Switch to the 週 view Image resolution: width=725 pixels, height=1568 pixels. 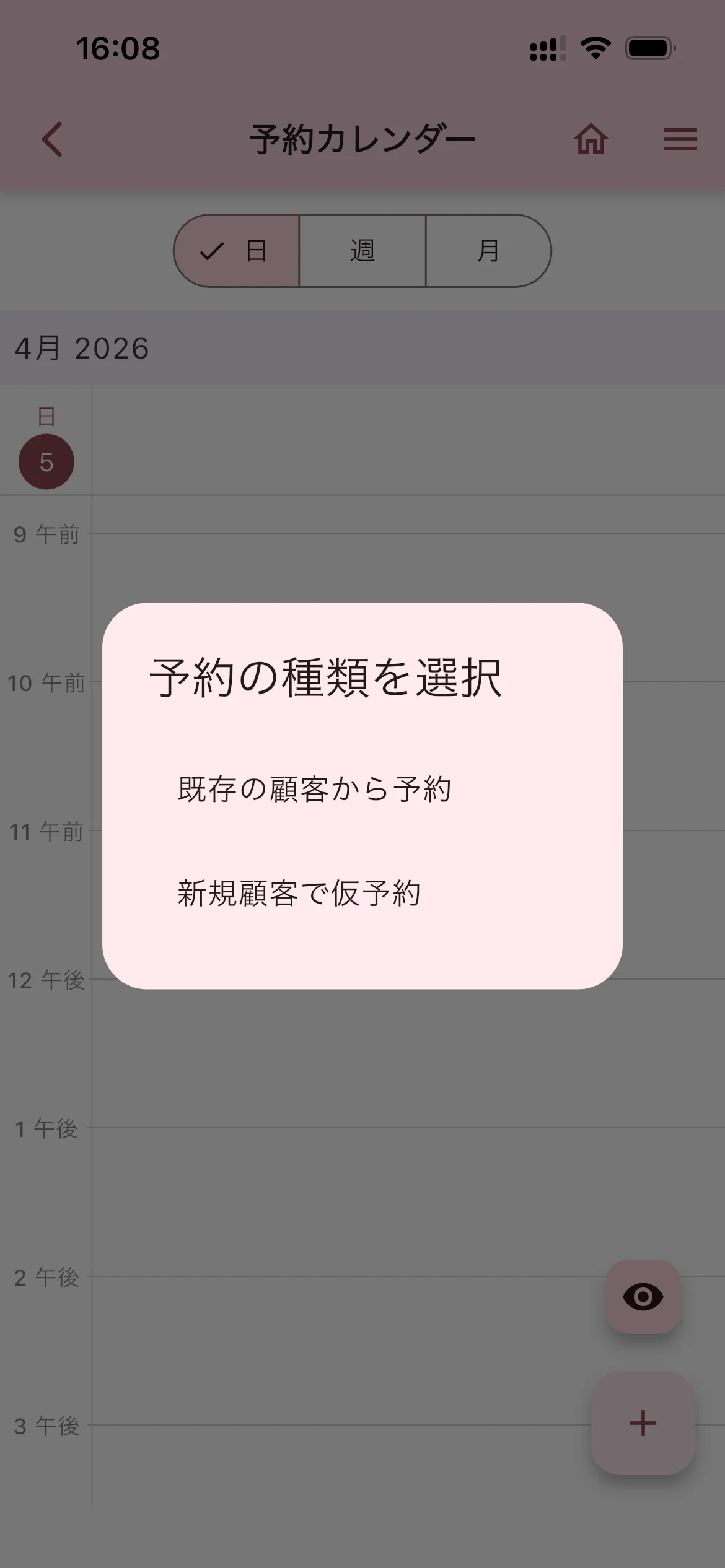[x=362, y=251]
